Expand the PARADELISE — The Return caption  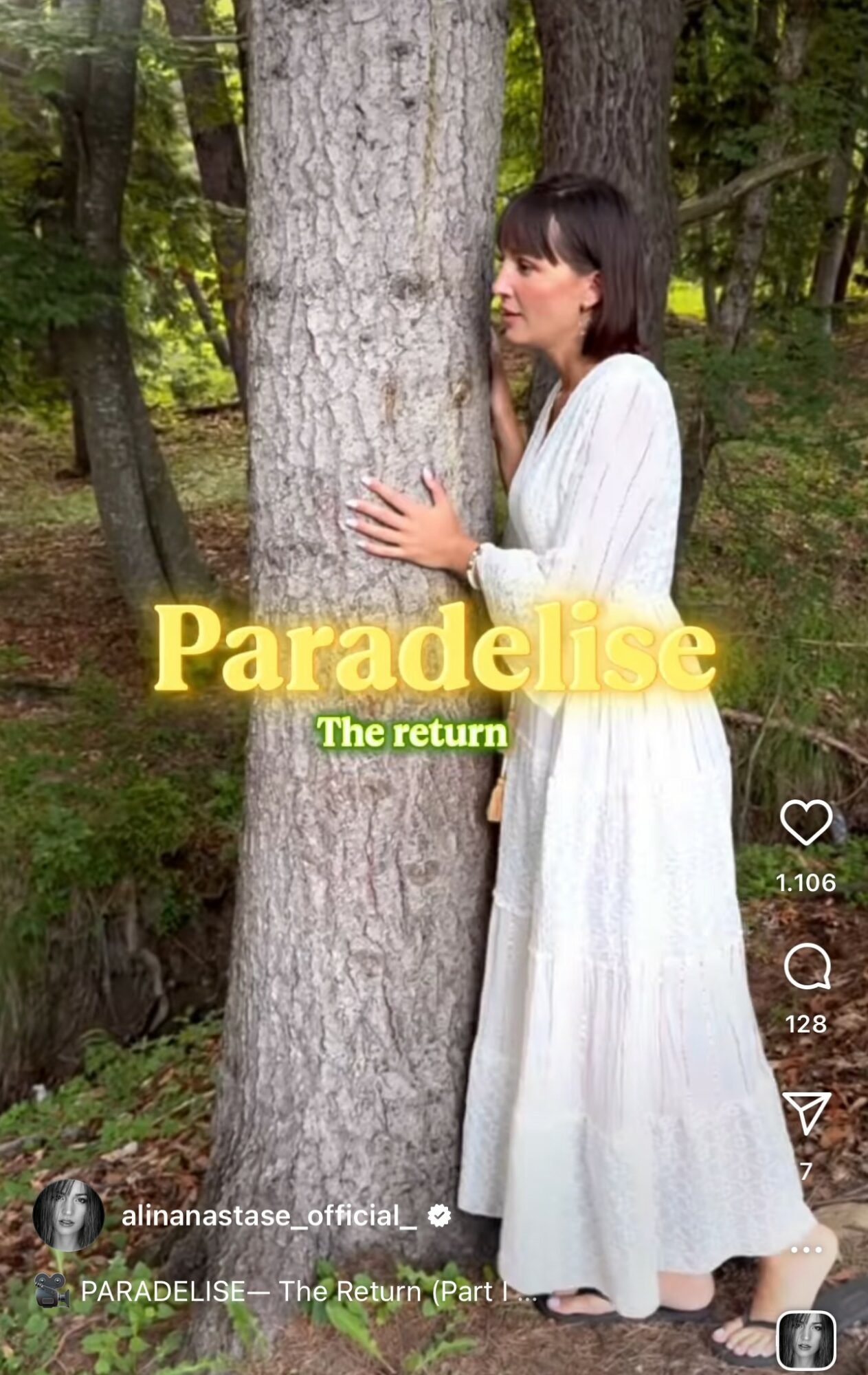(308, 1291)
